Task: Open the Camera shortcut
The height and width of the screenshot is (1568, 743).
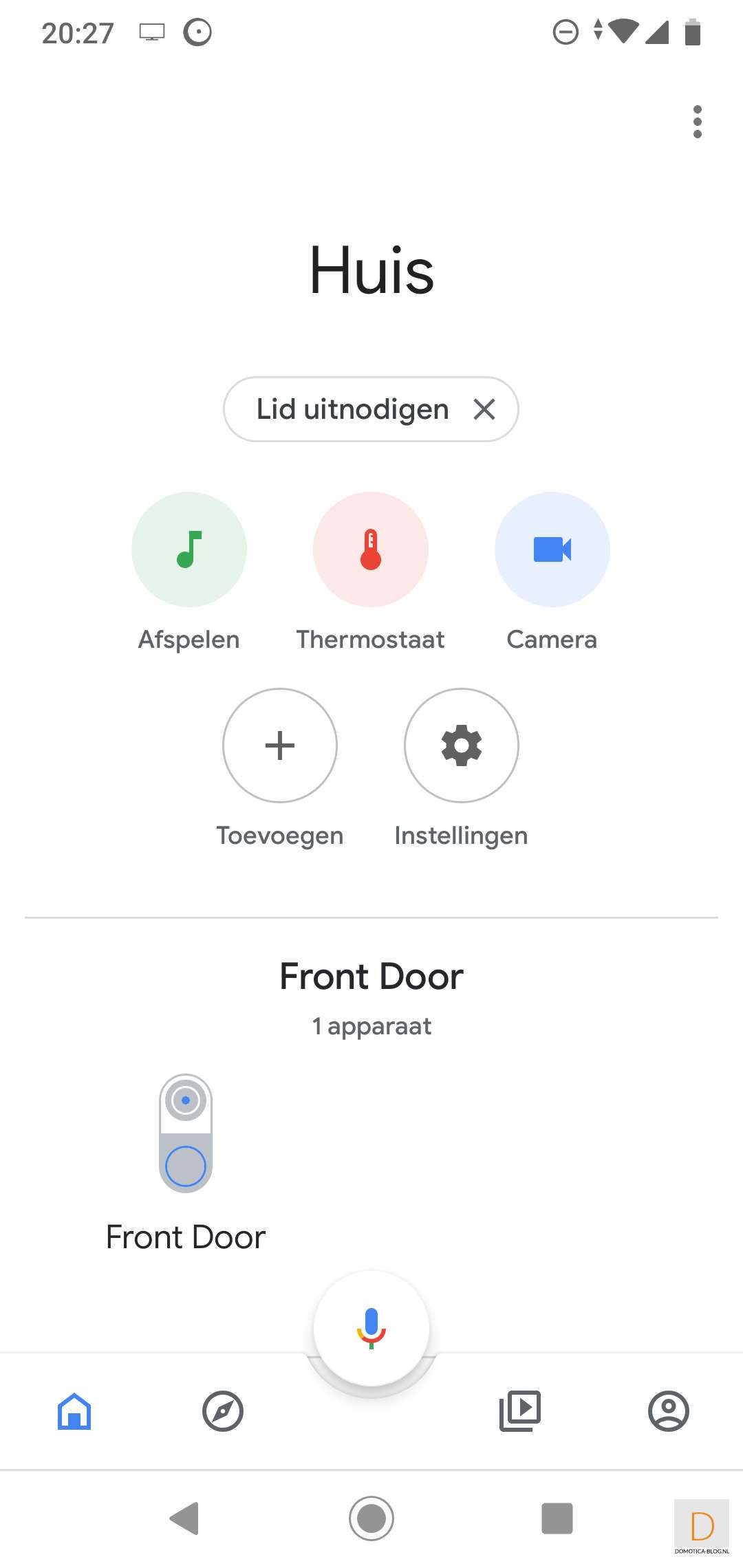Action: coord(552,549)
